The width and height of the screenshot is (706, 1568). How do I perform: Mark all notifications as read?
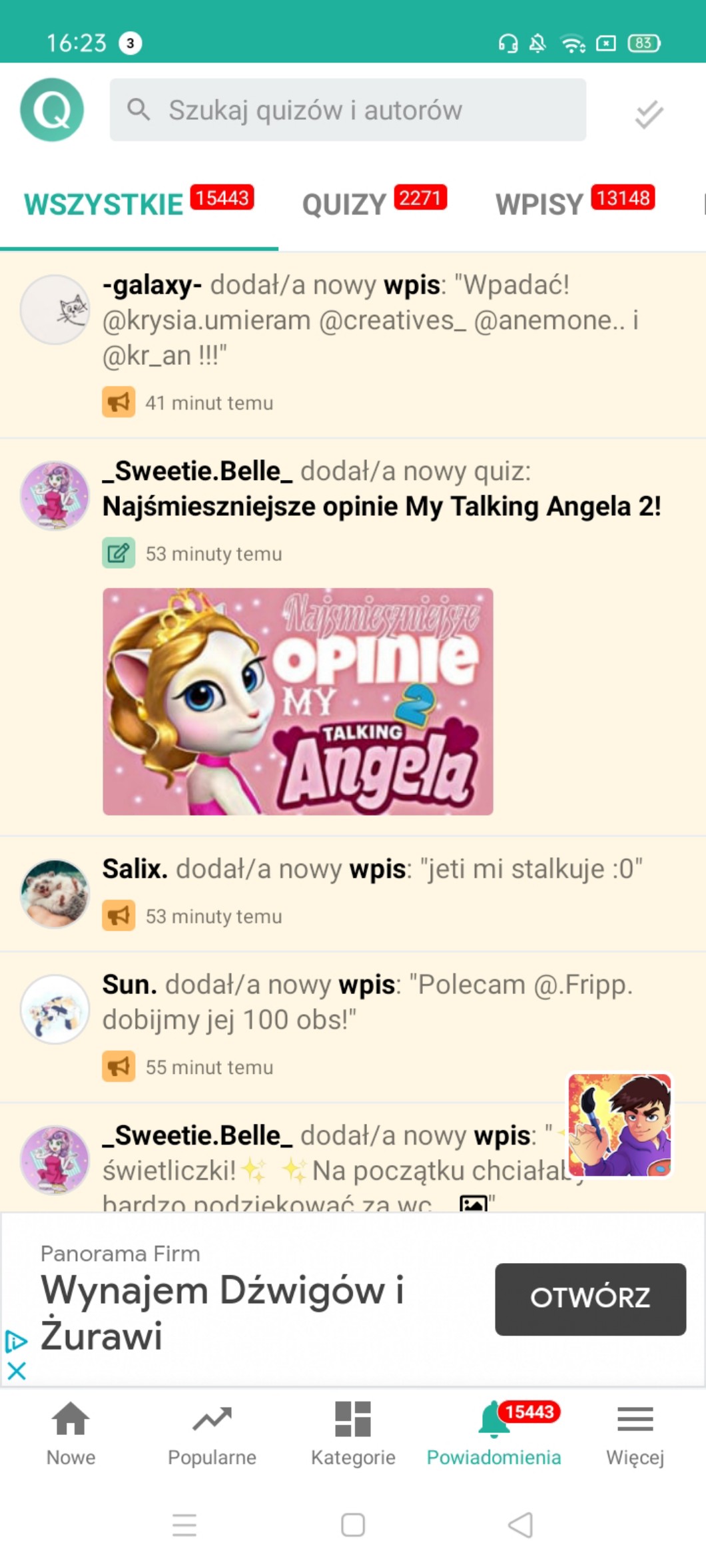(x=648, y=114)
